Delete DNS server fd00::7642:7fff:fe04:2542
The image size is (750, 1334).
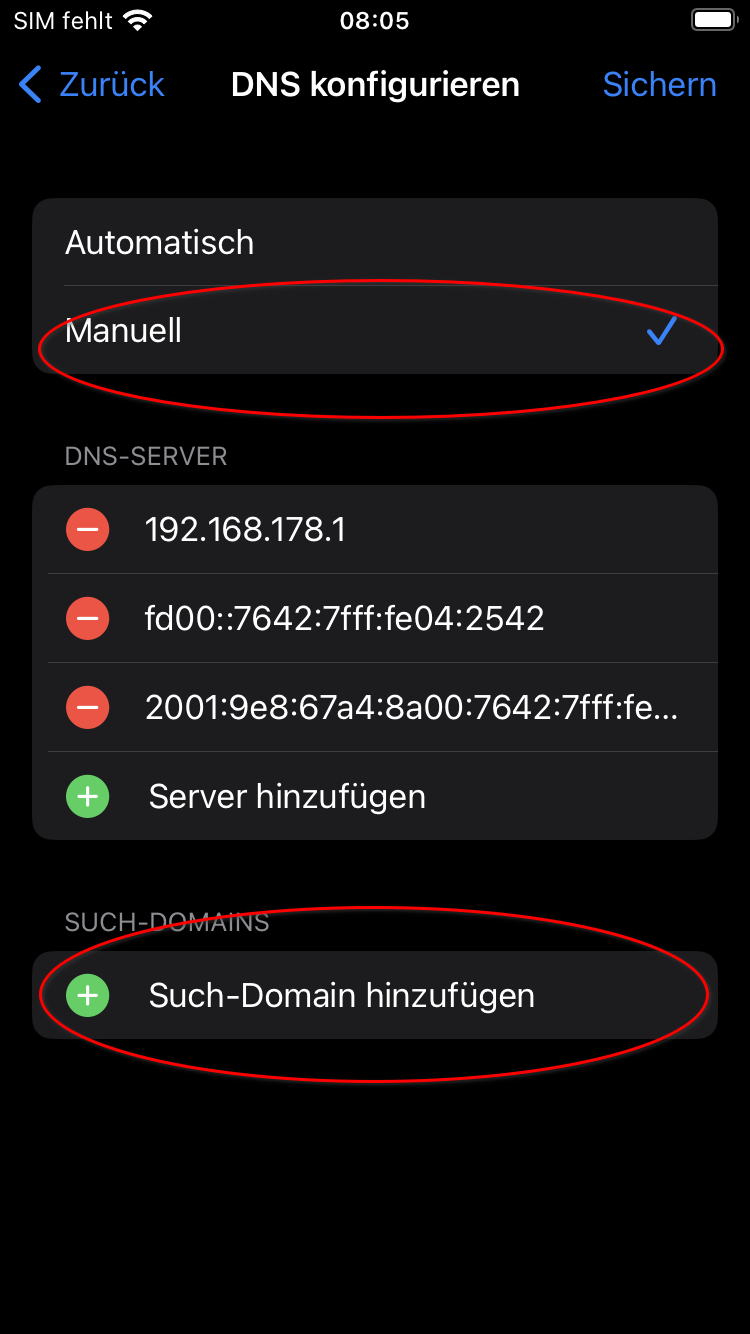pos(88,619)
